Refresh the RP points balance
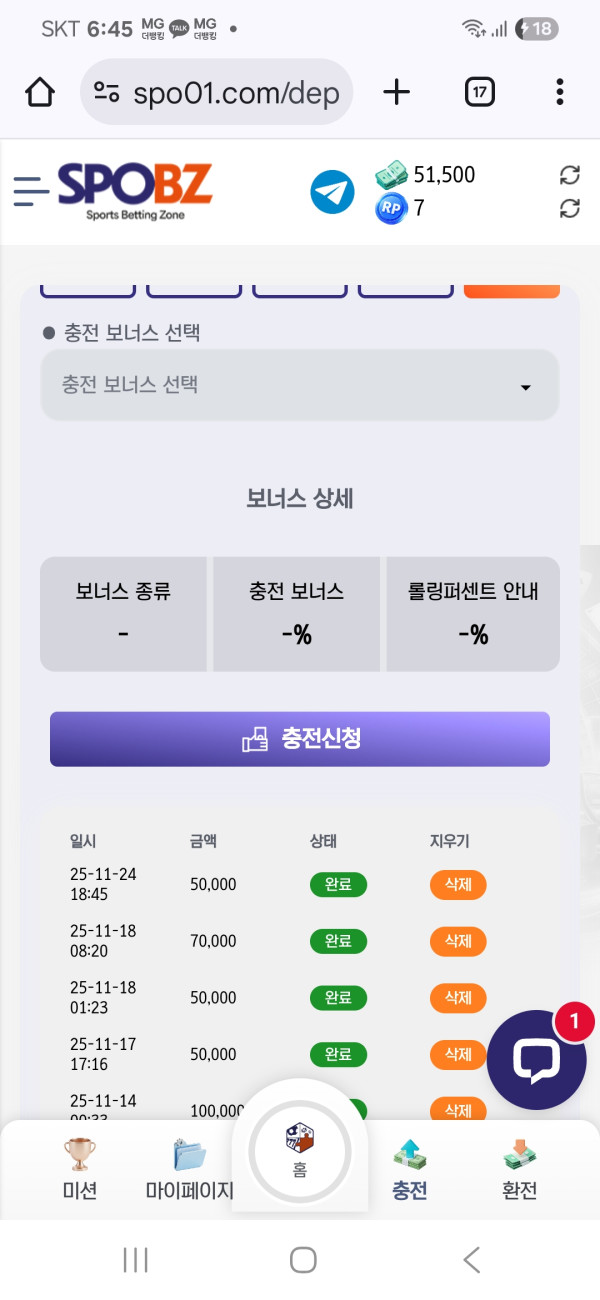Screen dimensions: 600x1300 (570, 208)
